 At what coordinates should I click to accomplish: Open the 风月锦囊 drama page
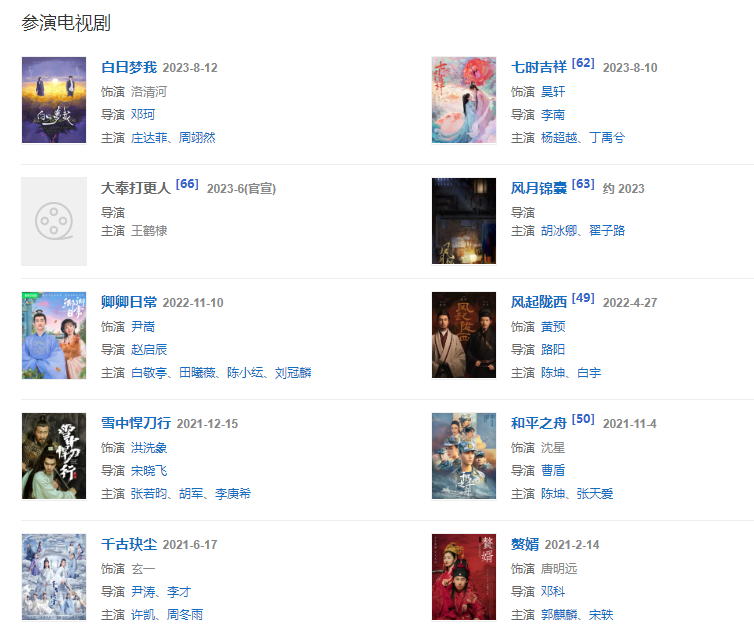pyautogui.click(x=538, y=188)
